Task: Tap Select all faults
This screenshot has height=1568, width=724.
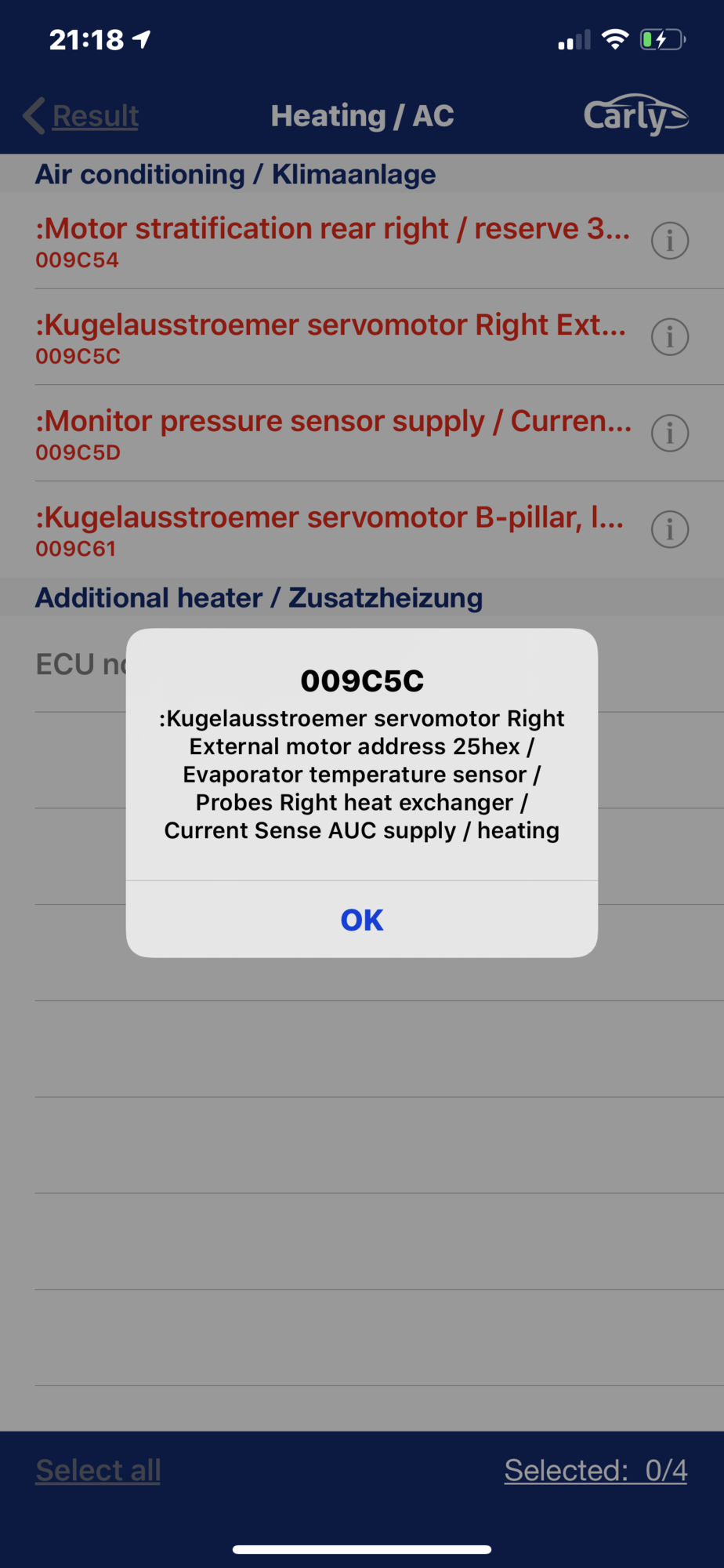Action: pyautogui.click(x=98, y=1470)
